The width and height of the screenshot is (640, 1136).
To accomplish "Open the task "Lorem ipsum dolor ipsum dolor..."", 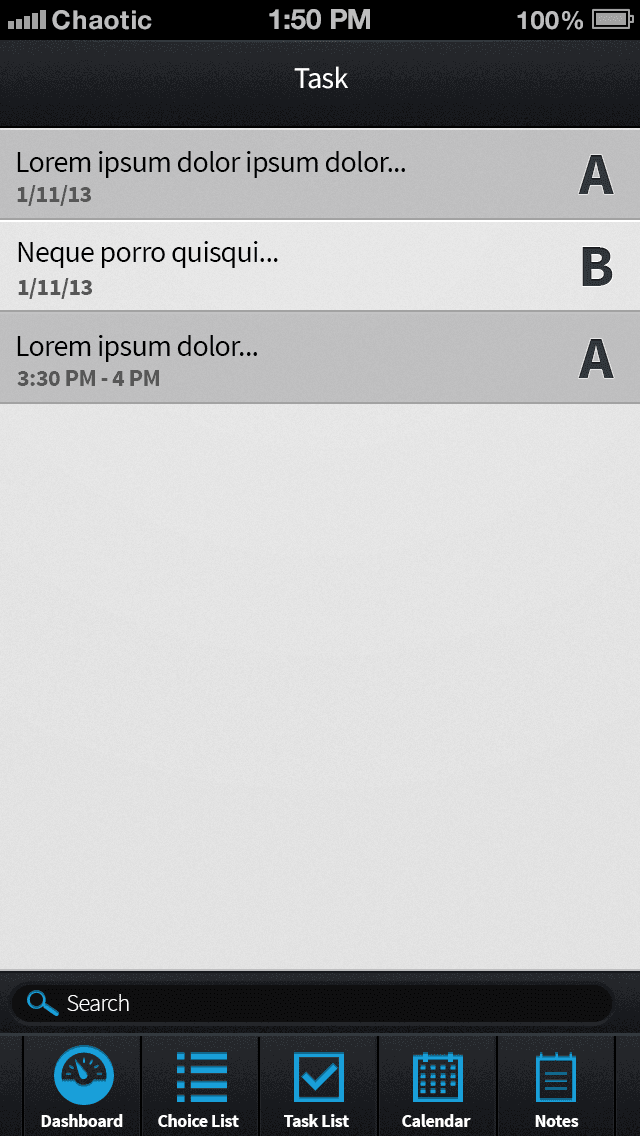I will (320, 175).
